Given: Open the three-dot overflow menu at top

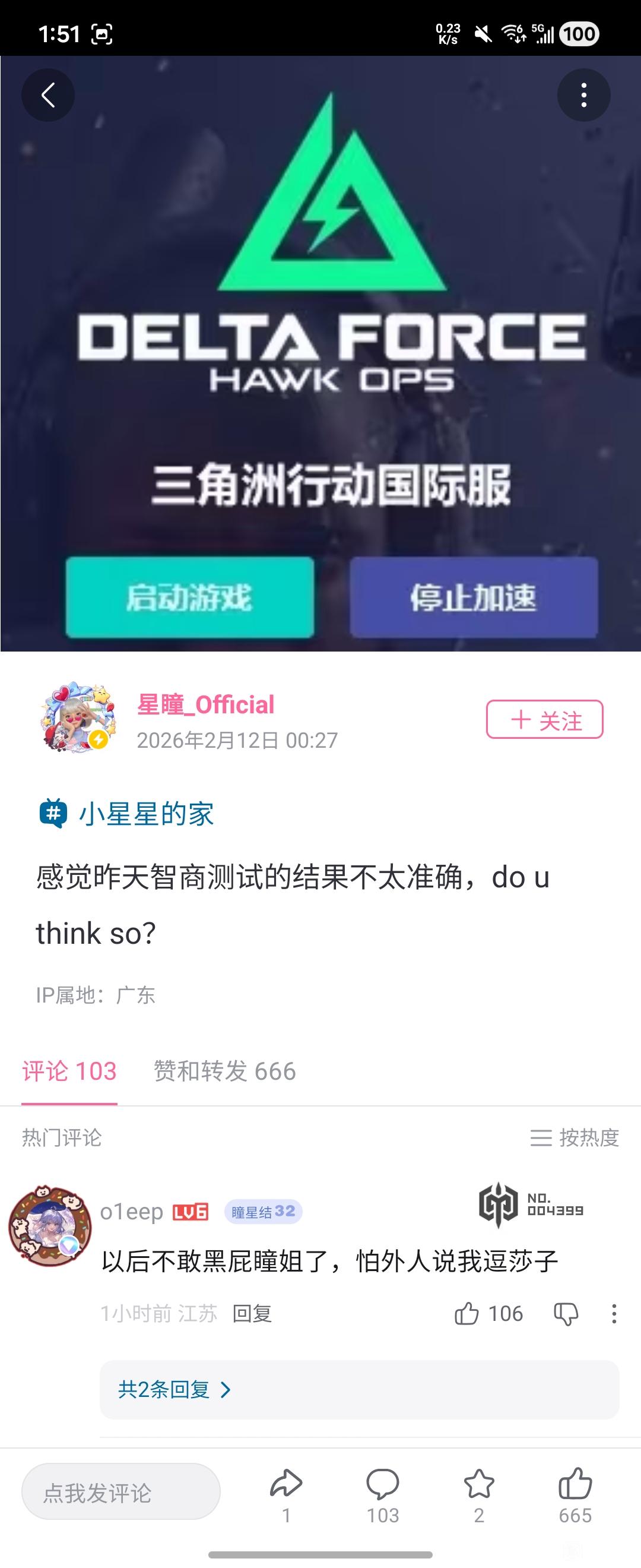Looking at the screenshot, I should click(583, 95).
